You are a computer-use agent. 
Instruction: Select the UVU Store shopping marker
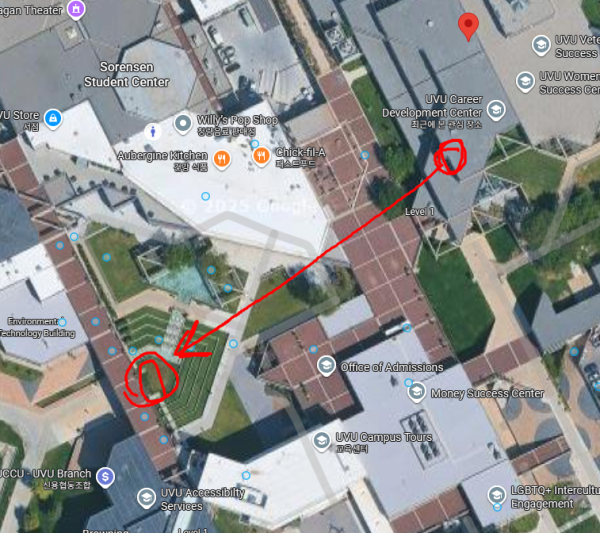click(54, 120)
